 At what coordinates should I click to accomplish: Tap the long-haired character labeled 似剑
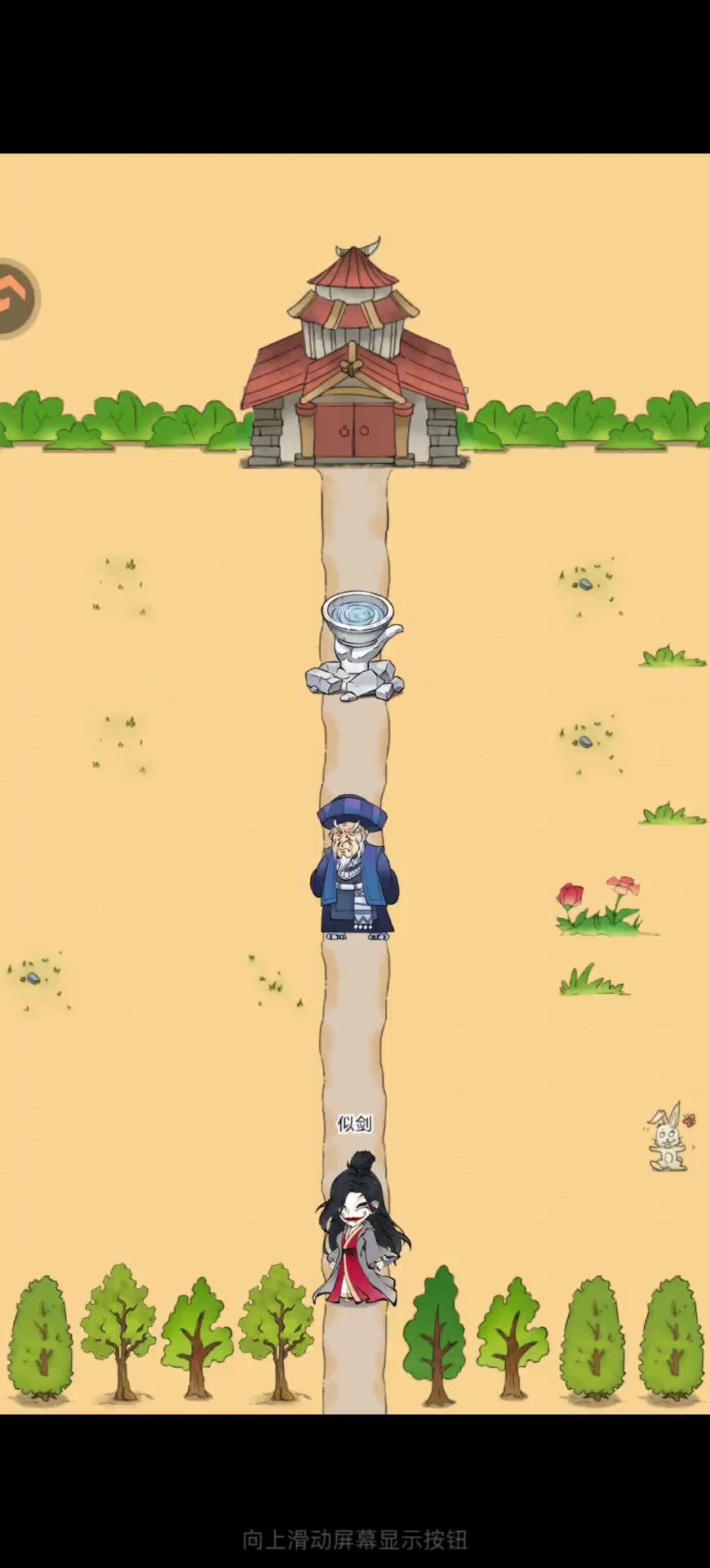(x=359, y=1229)
